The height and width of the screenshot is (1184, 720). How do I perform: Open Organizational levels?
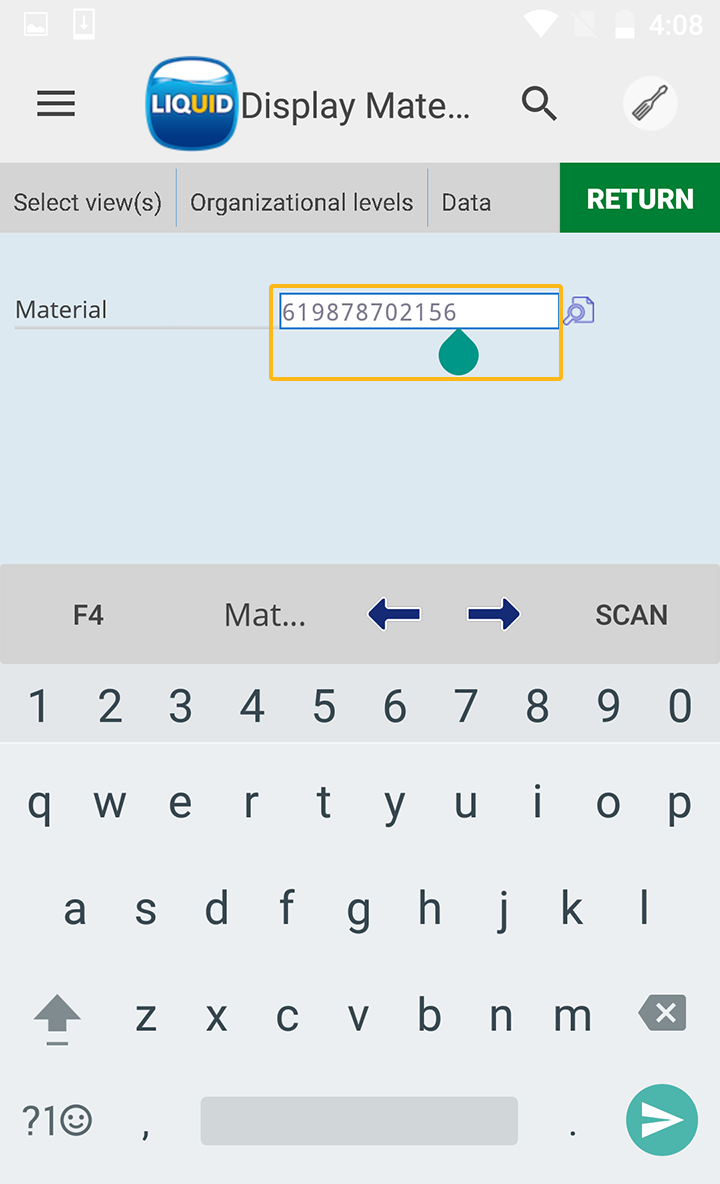[301, 202]
